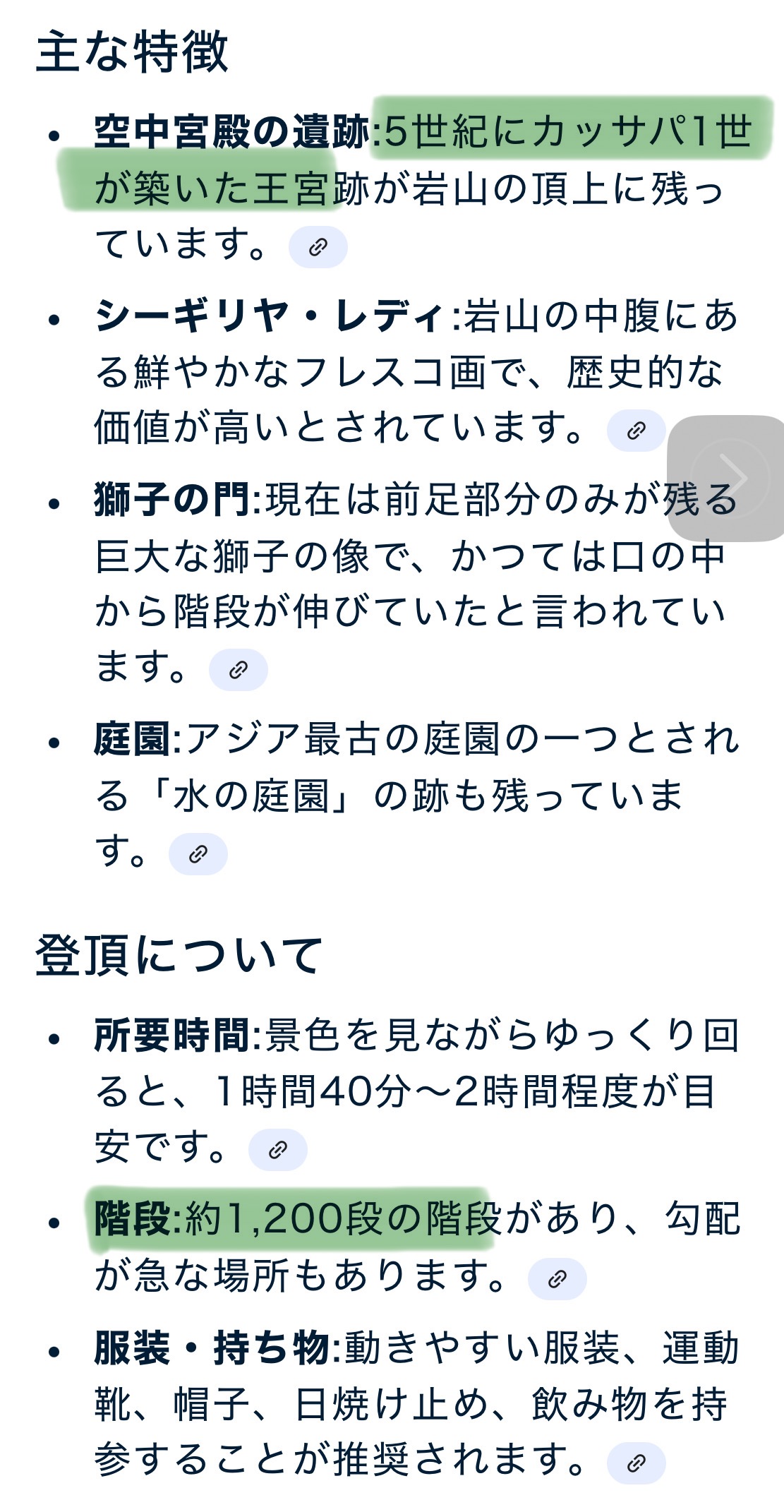
Task: Open source link after 所要時間 item
Action: click(x=277, y=1150)
